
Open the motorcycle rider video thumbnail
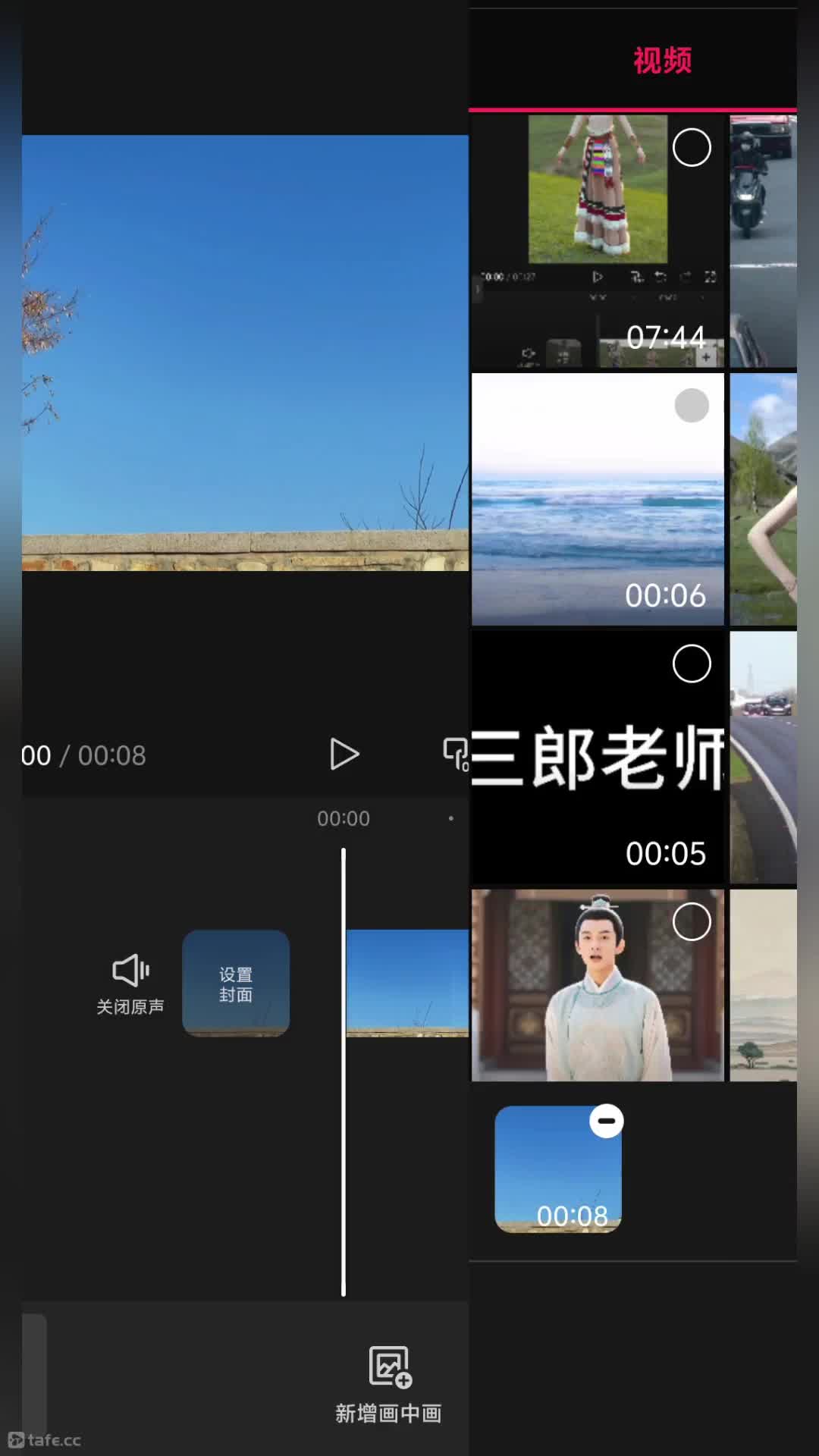763,241
